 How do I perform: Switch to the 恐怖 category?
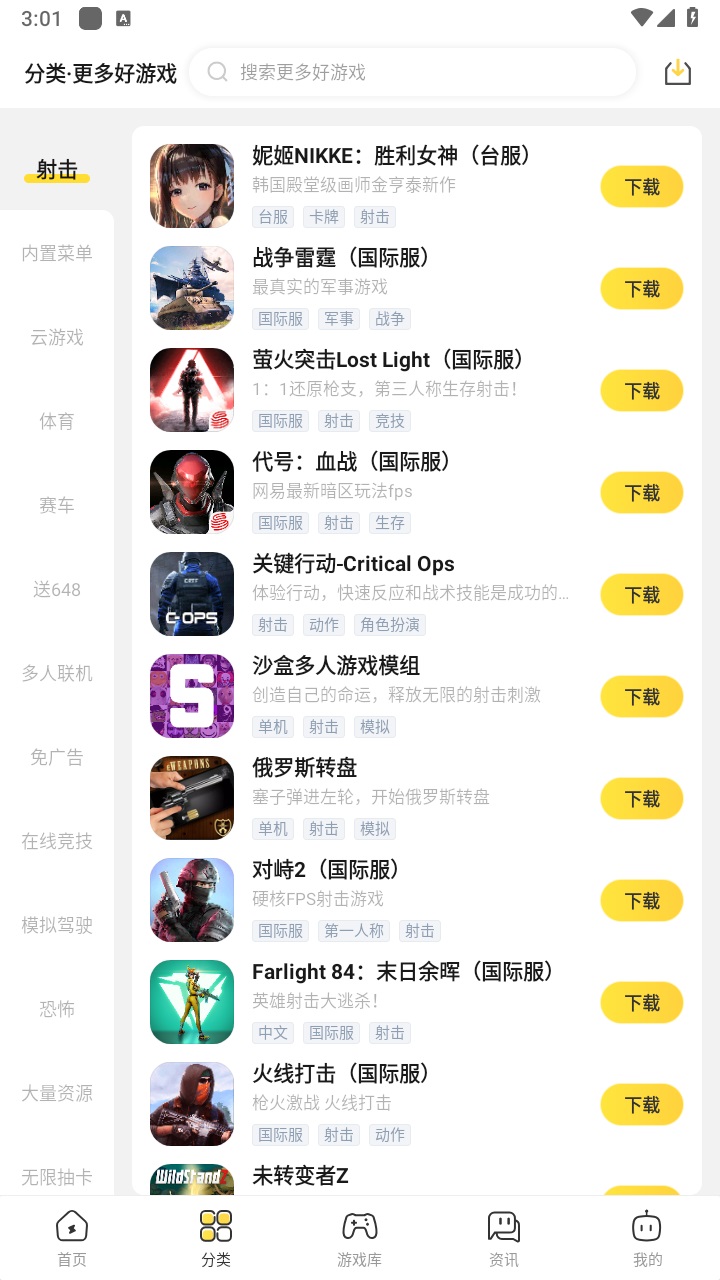tap(57, 1010)
